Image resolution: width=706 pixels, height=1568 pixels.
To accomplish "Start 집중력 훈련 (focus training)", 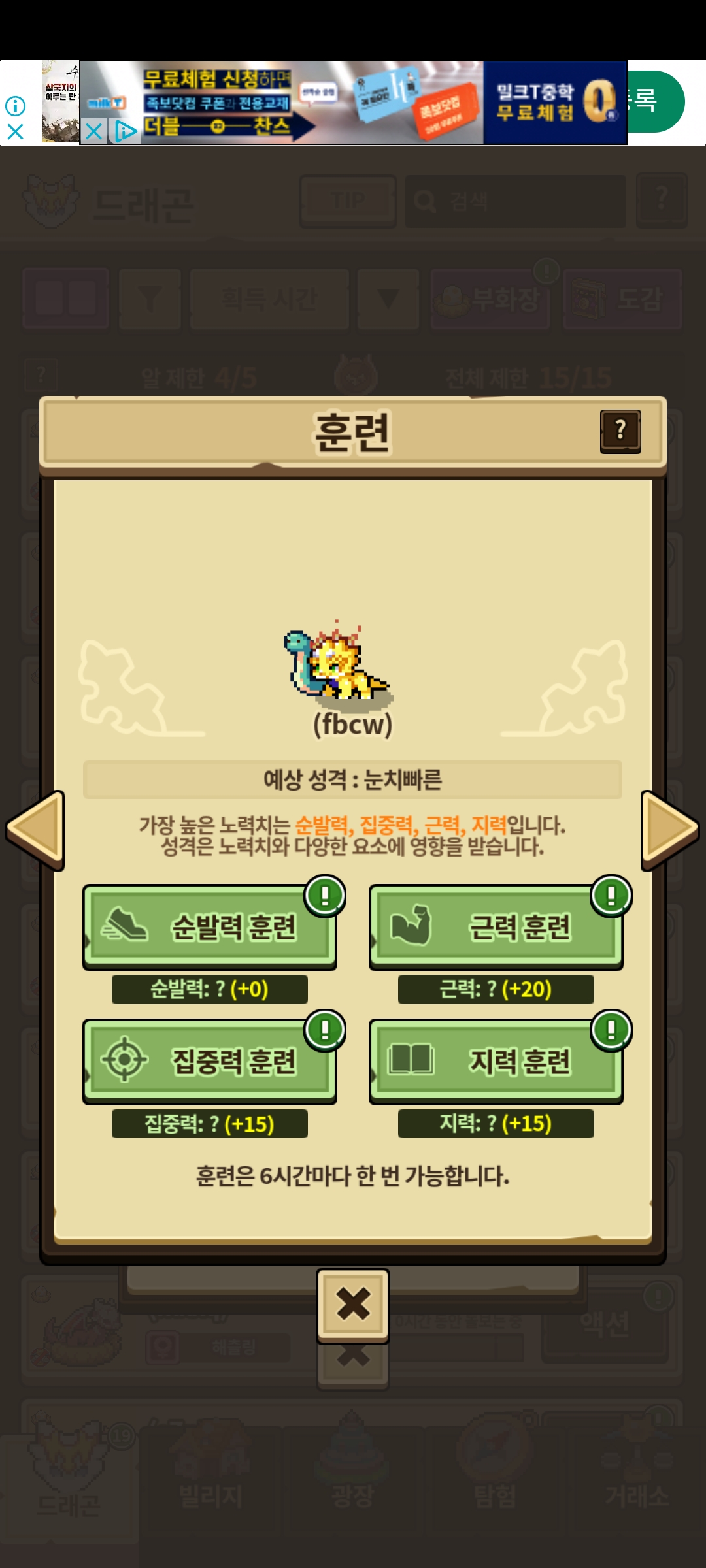I will [210, 1062].
